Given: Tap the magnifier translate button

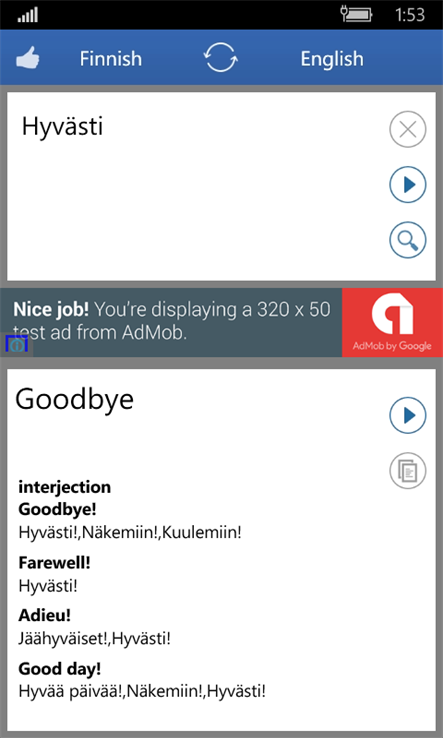Looking at the screenshot, I should click(x=408, y=240).
